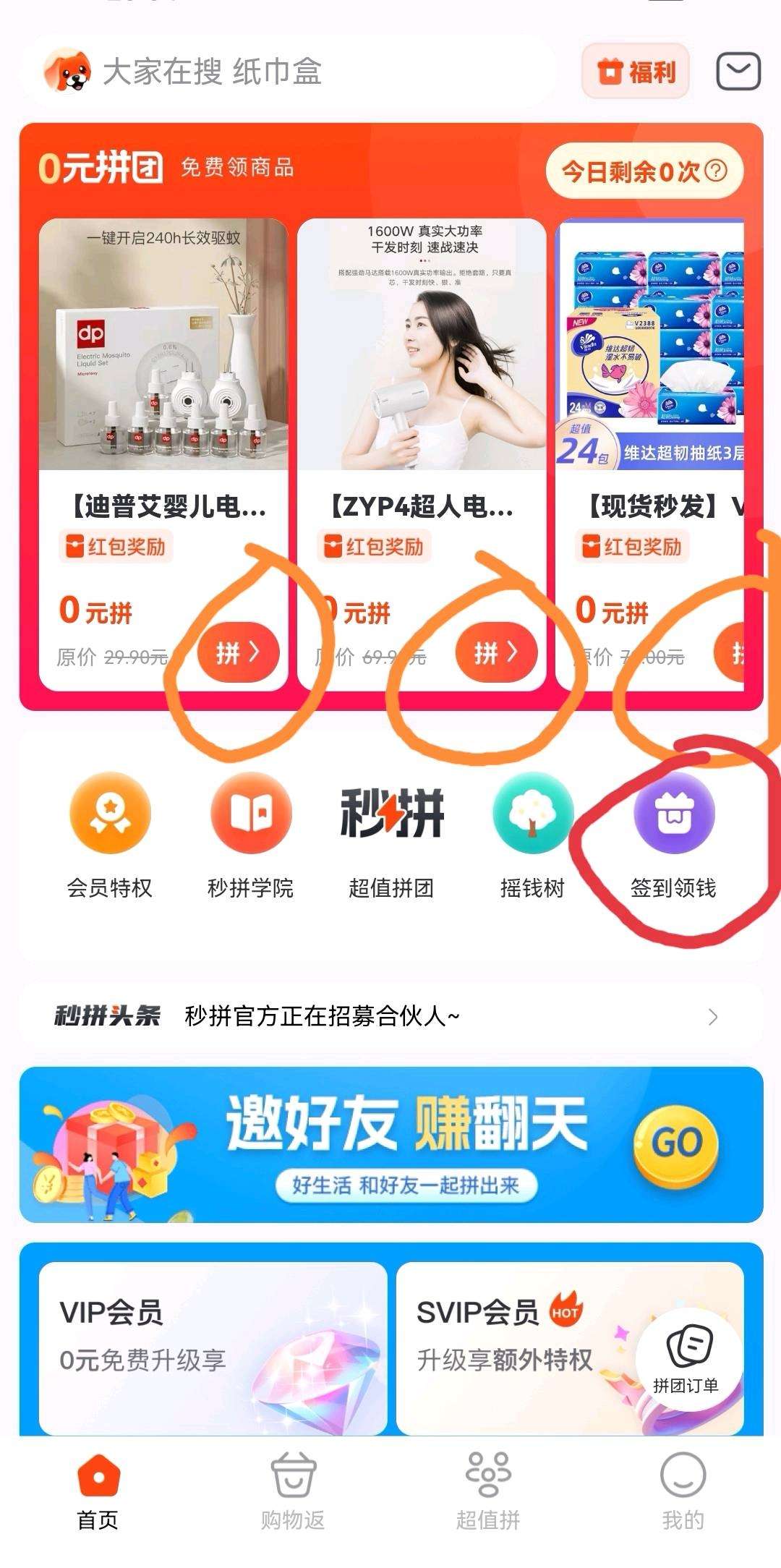Open 会员特权 member privileges
The image size is (781, 1568).
pos(110,837)
